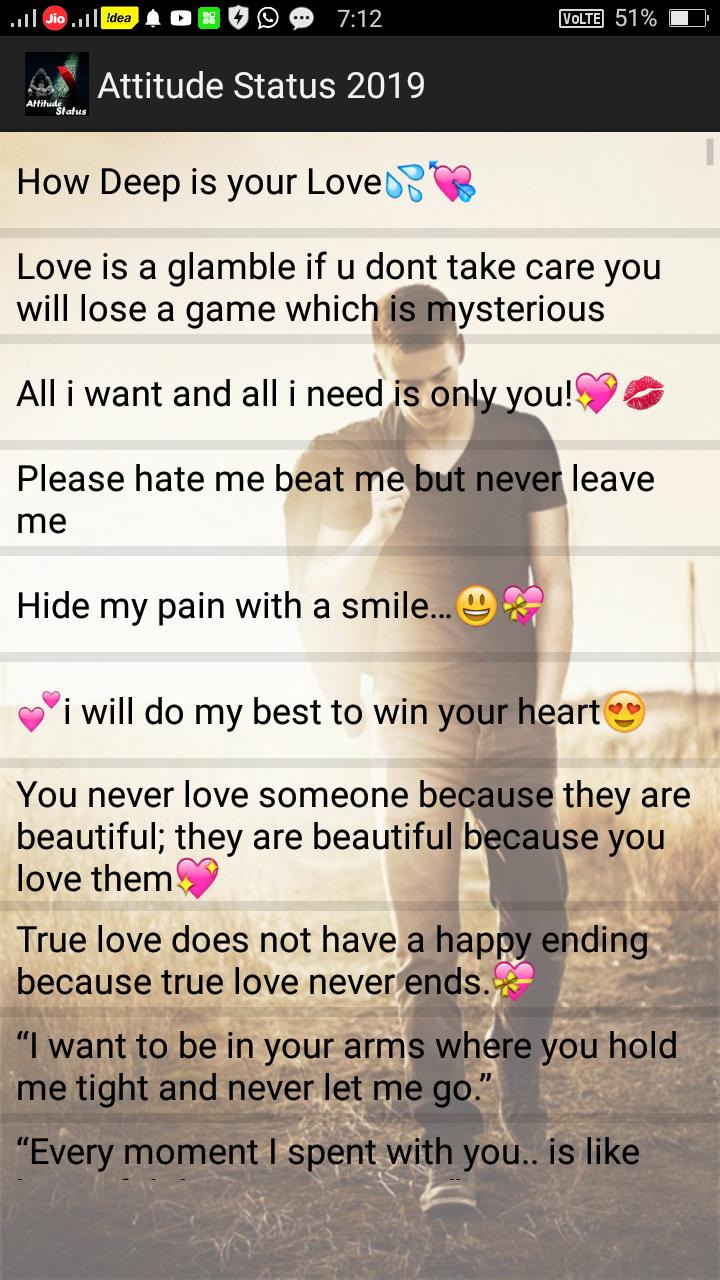Screen dimensions: 720x1280
Task: Open 'True love does not have a happy ending'
Action: 332,961
